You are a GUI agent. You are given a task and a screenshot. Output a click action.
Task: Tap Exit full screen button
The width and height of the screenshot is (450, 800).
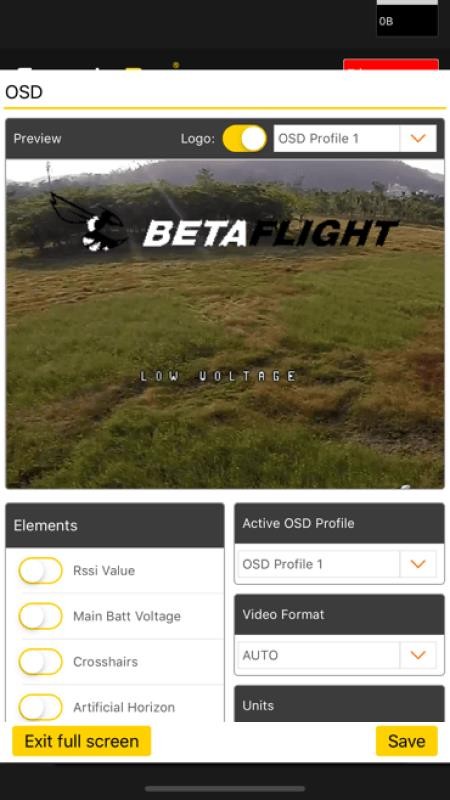[82, 741]
